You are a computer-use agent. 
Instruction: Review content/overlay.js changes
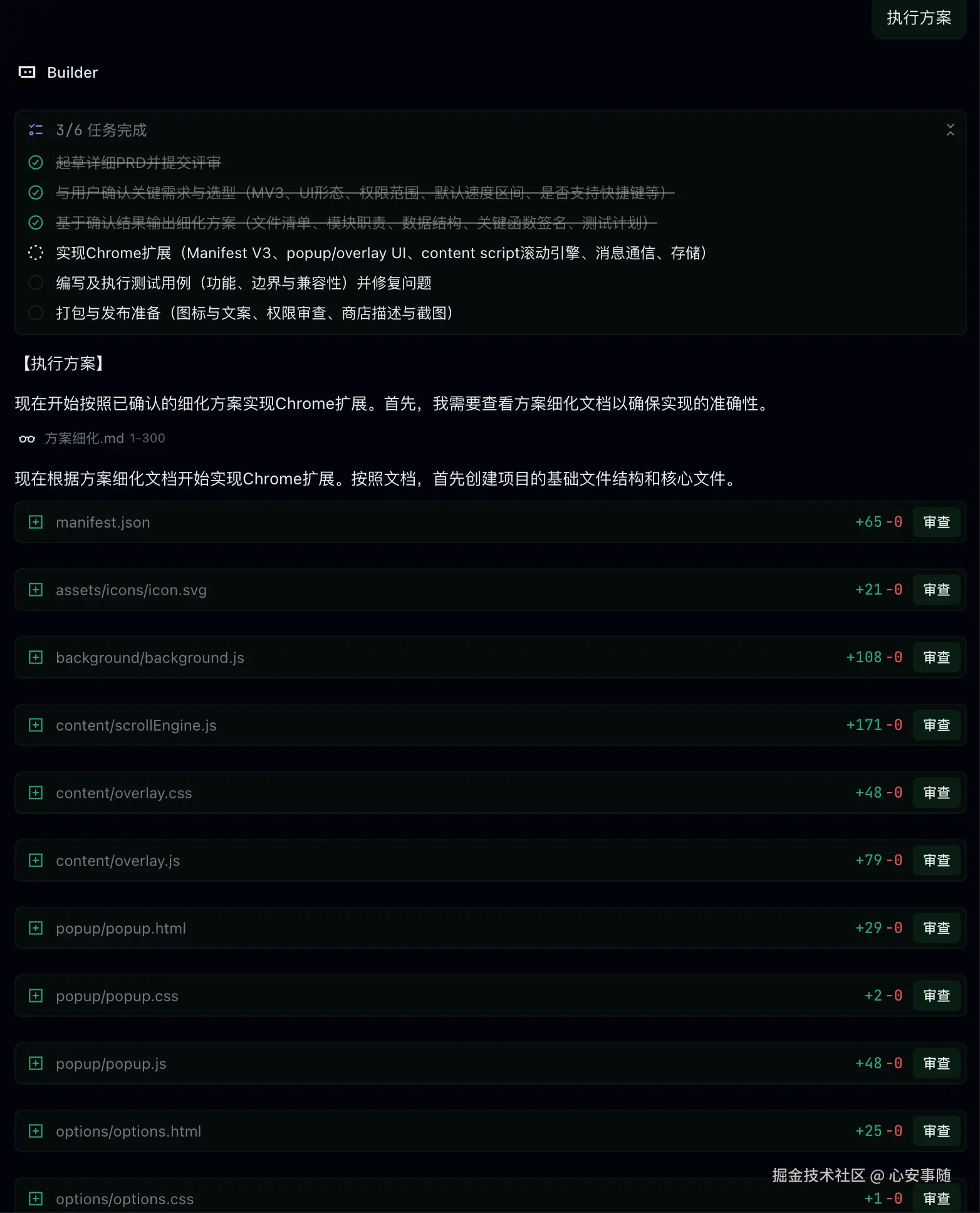[x=936, y=860]
